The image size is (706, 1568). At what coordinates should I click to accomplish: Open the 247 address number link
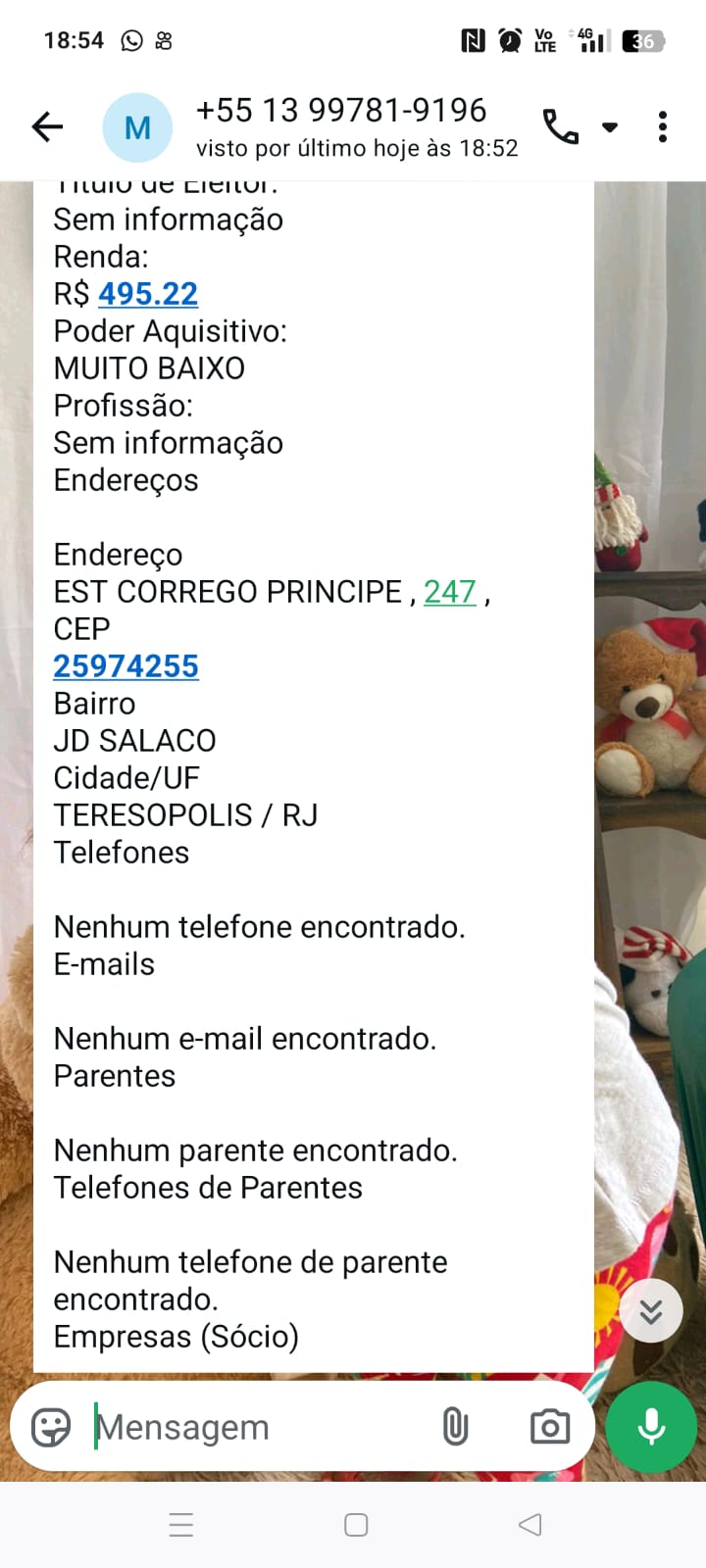(x=450, y=592)
